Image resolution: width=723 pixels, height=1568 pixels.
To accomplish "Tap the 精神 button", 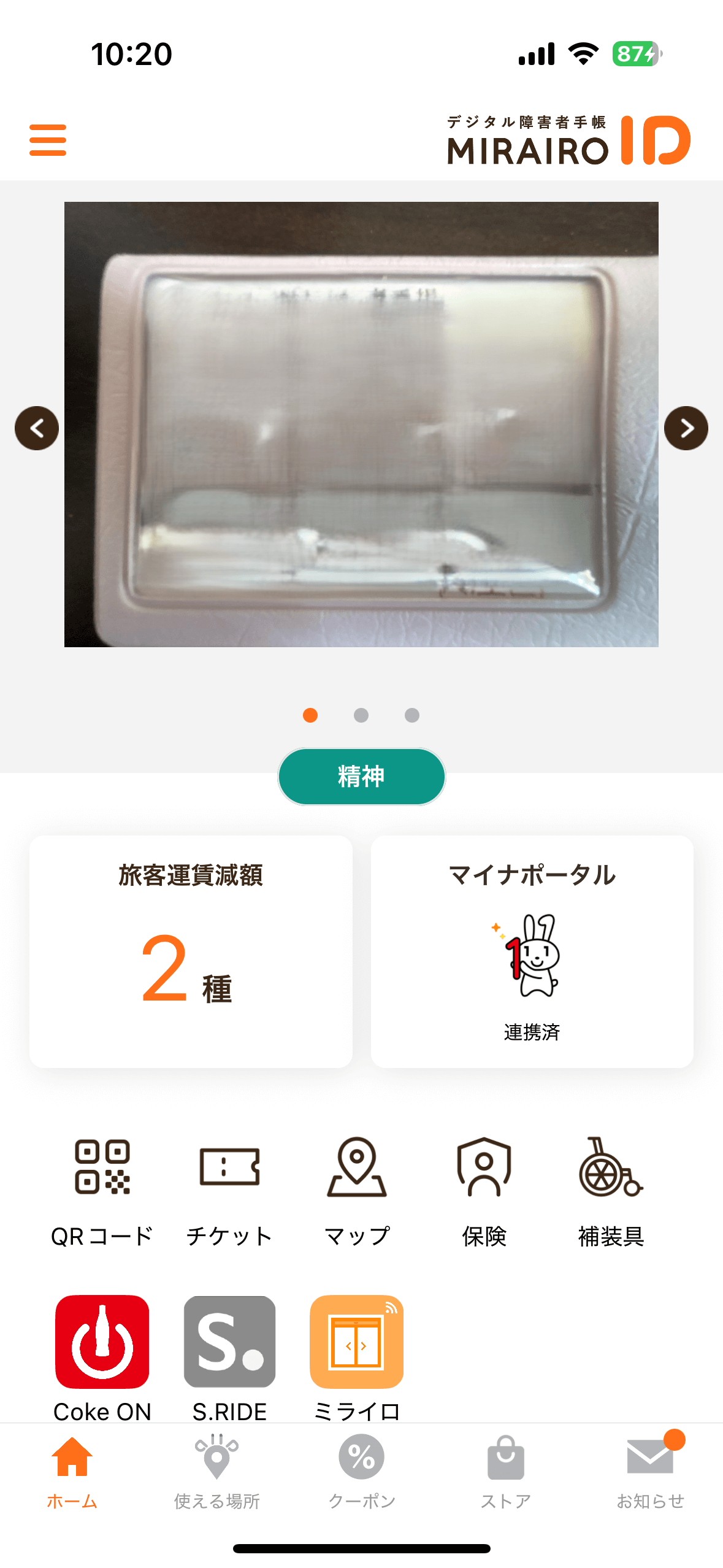I will (361, 776).
